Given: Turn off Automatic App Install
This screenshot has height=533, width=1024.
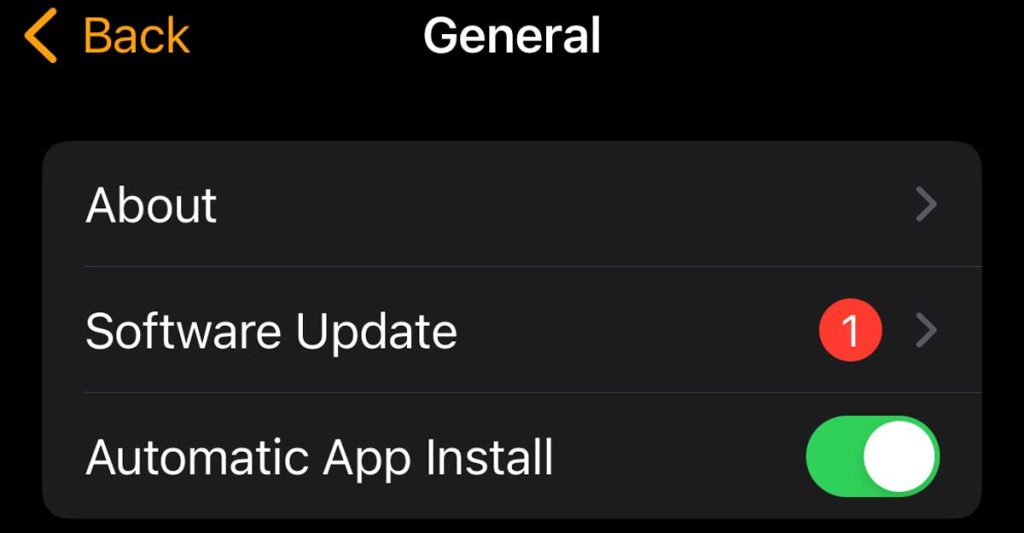Looking at the screenshot, I should click(872, 457).
